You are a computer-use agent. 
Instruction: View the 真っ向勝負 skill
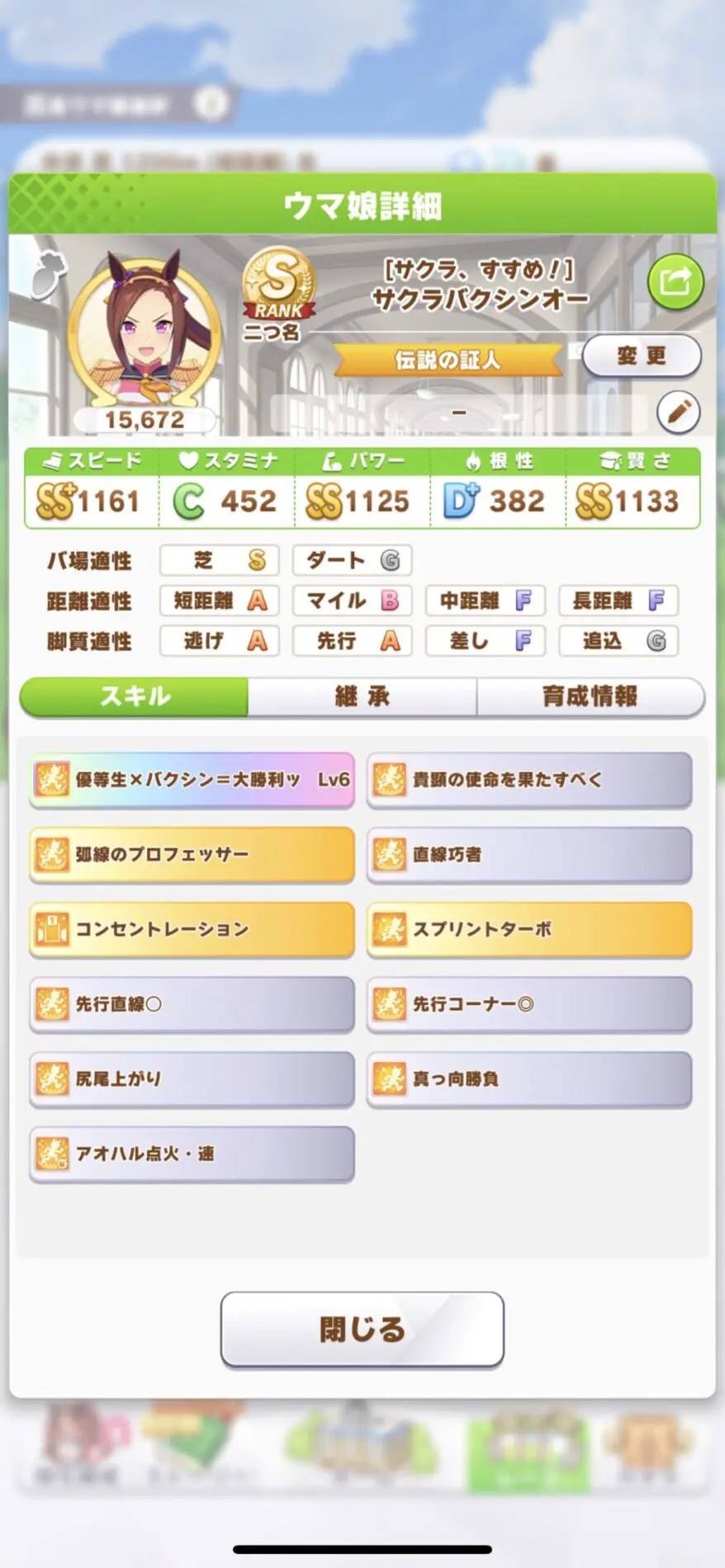tap(529, 1079)
